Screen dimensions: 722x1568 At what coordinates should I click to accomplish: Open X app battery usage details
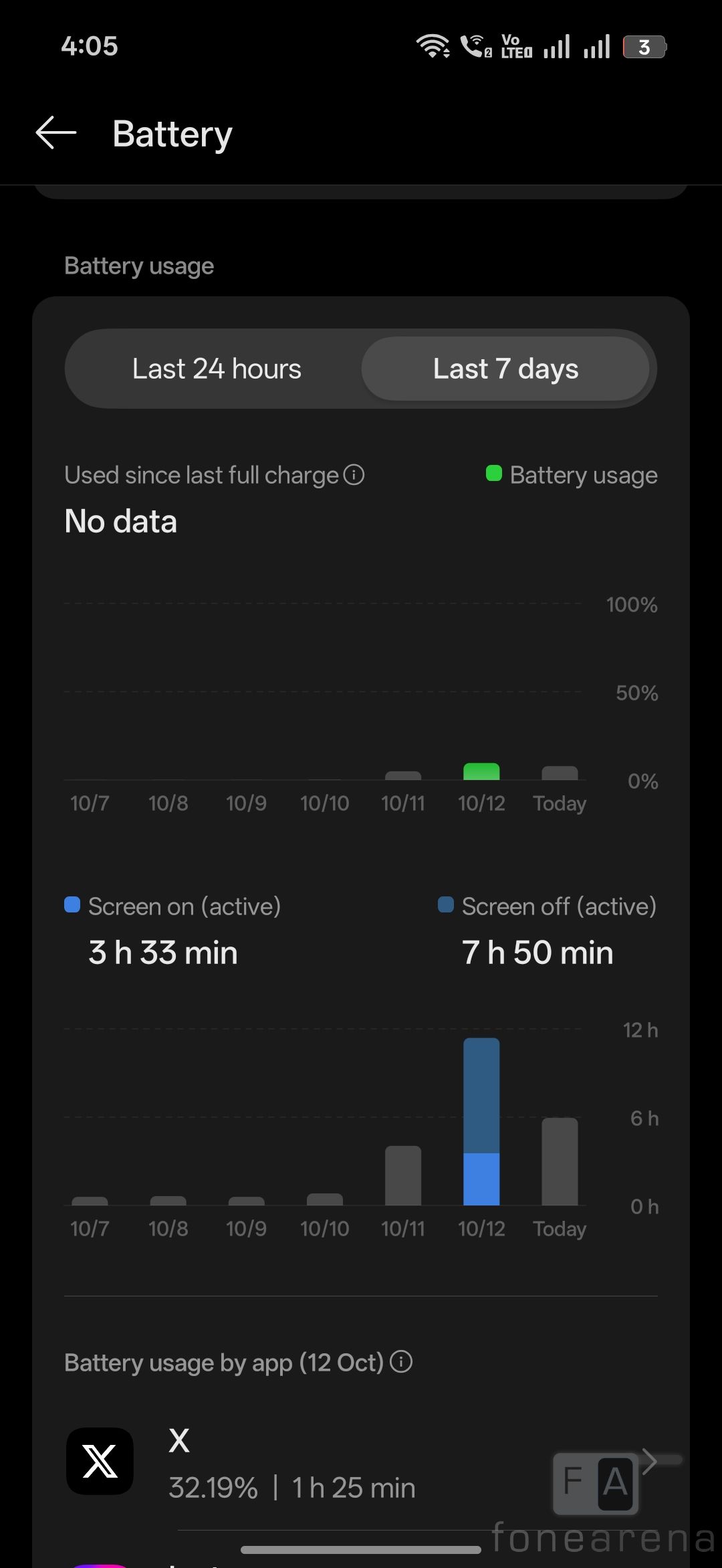361,1465
